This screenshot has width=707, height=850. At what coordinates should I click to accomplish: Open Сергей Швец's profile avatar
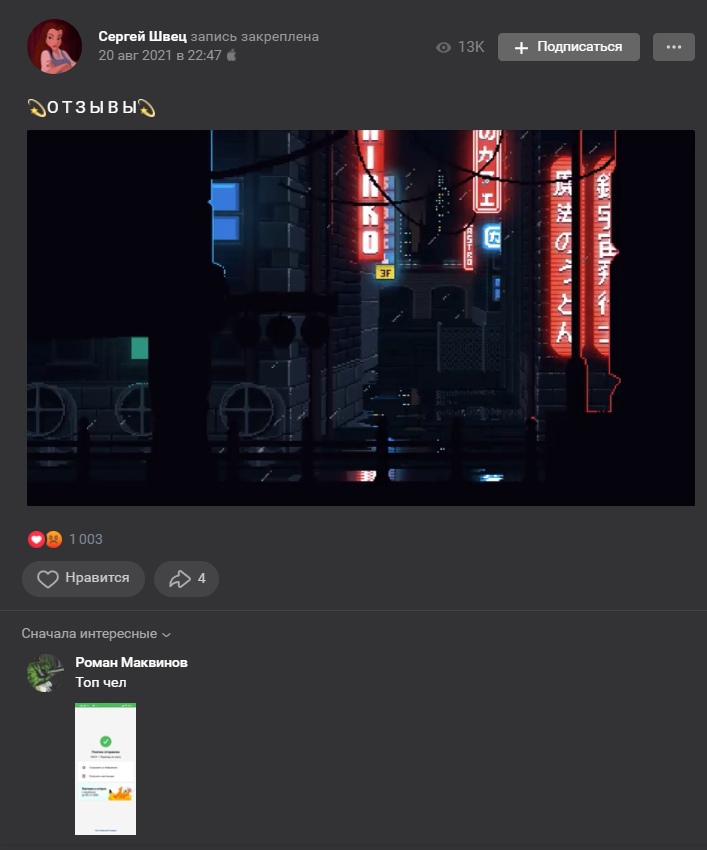point(54,46)
